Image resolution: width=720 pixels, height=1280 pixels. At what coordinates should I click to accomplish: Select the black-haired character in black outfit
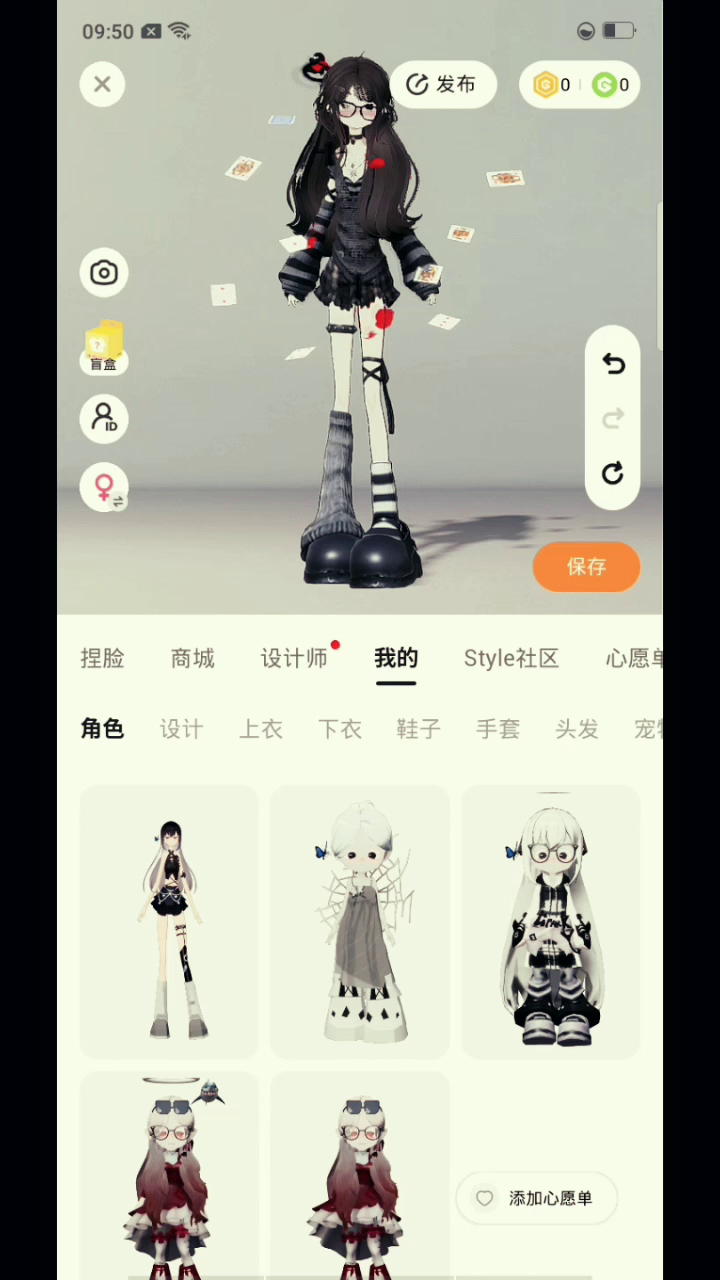point(169,922)
